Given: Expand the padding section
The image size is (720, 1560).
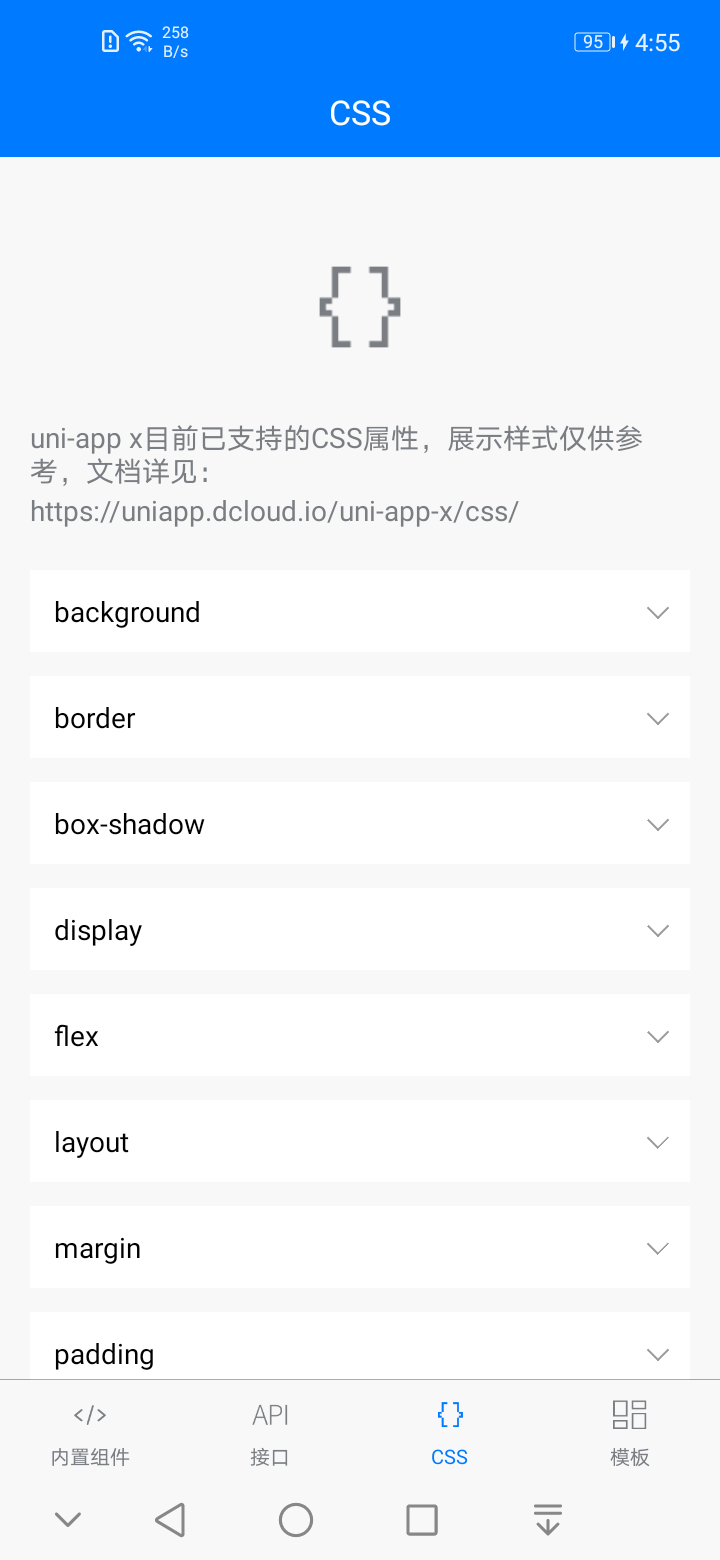Looking at the screenshot, I should pos(360,1346).
